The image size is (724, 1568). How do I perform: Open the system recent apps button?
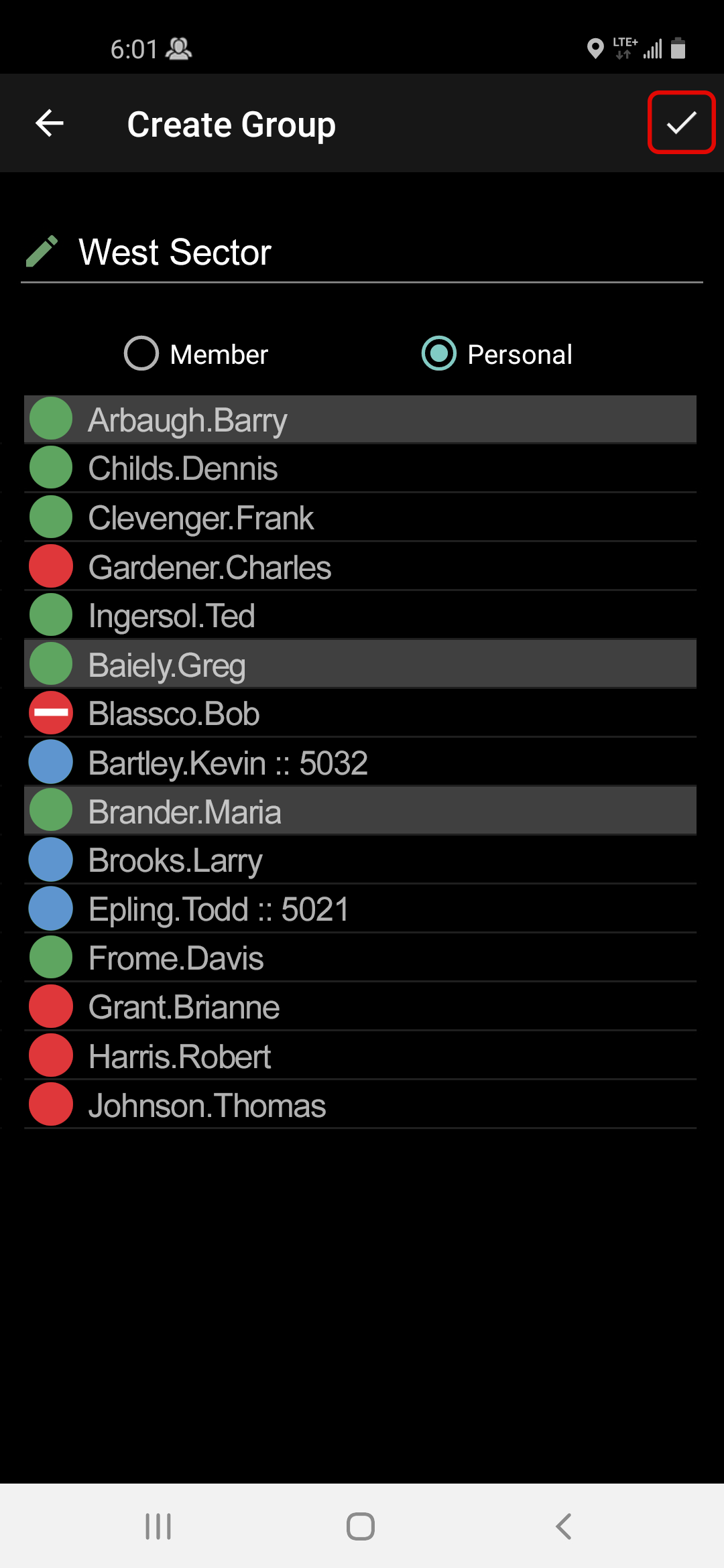coord(158,1526)
